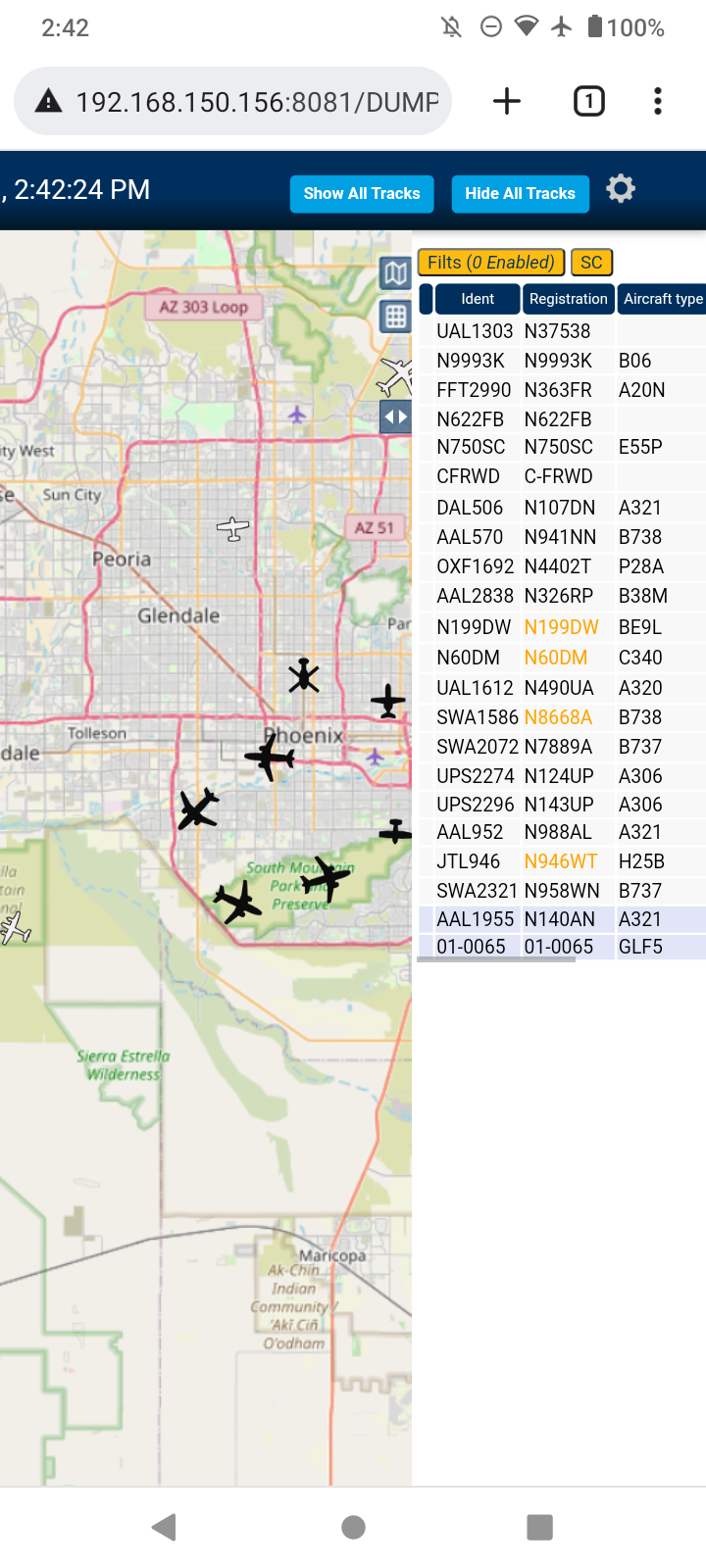Image resolution: width=706 pixels, height=1568 pixels.
Task: Tap Show All Tracks button
Action: coord(362,194)
